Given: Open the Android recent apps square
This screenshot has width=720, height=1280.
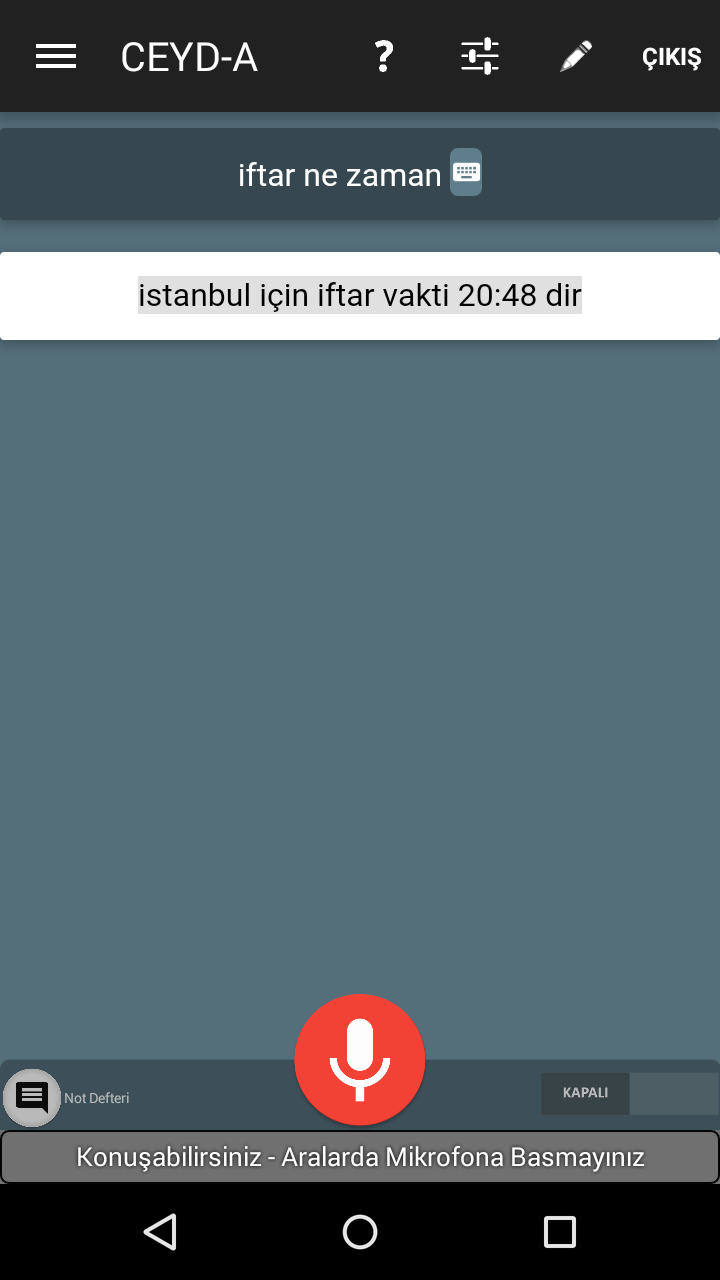Looking at the screenshot, I should [x=560, y=1232].
